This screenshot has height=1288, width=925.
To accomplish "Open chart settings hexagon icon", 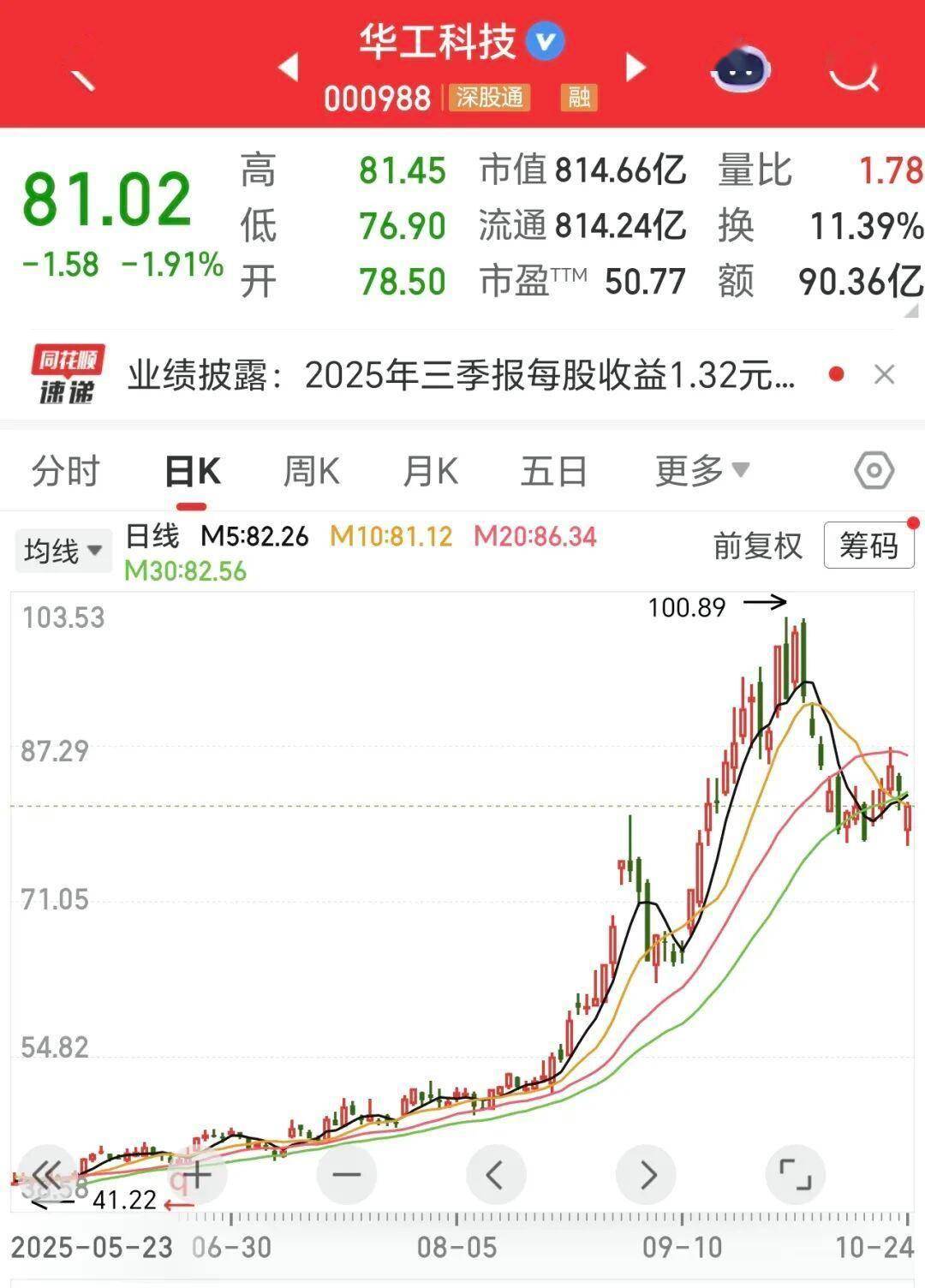I will click(874, 471).
